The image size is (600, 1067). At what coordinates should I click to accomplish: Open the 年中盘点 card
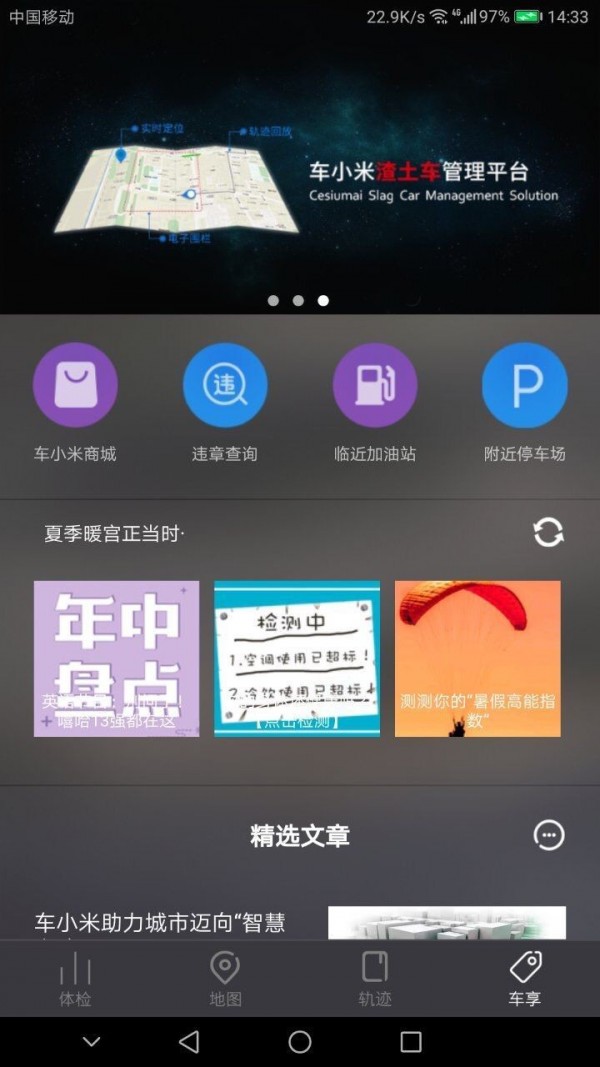point(116,658)
